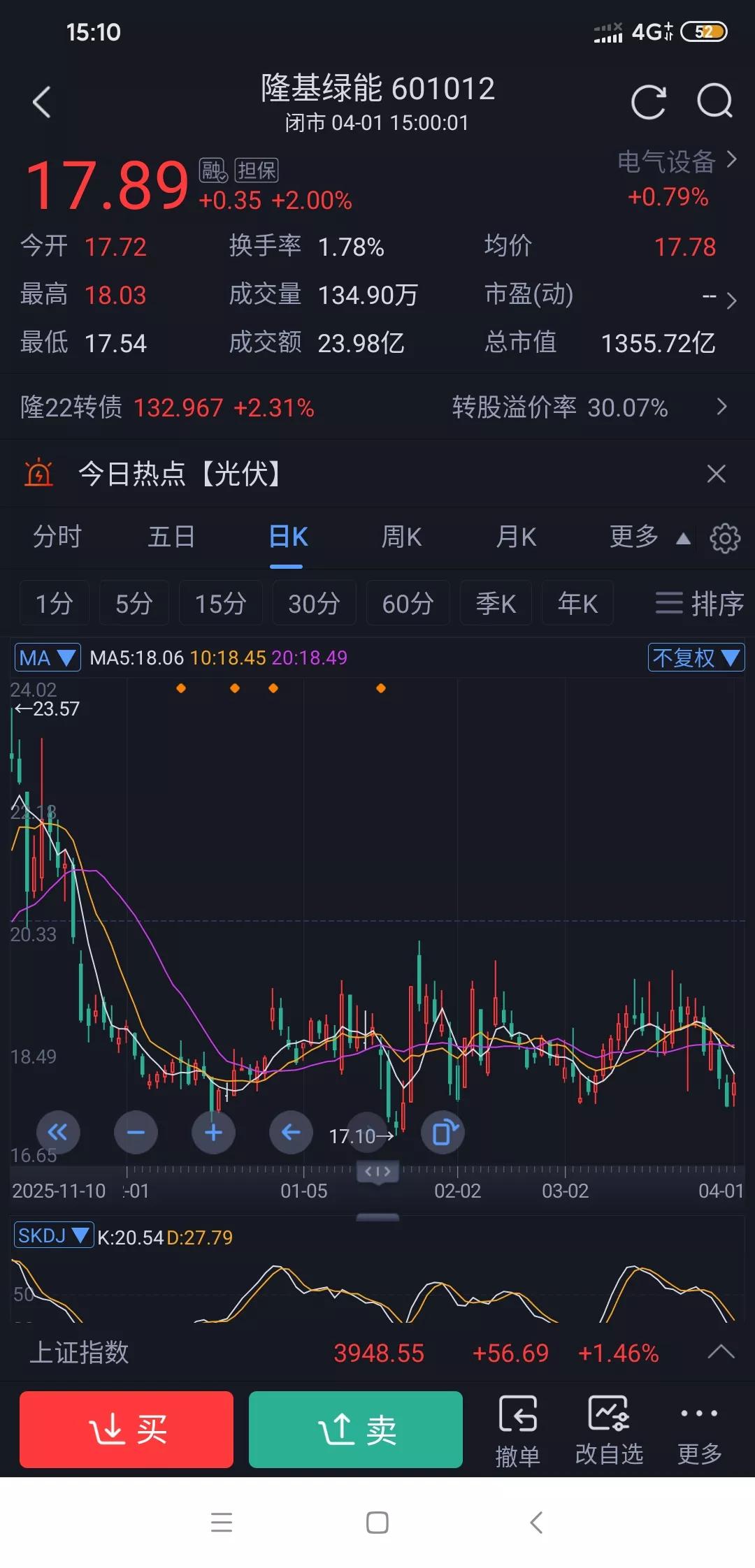Screen dimensions: 755x1568
Task: Close the 今日热点 photovoltaic banner
Action: coord(715,474)
